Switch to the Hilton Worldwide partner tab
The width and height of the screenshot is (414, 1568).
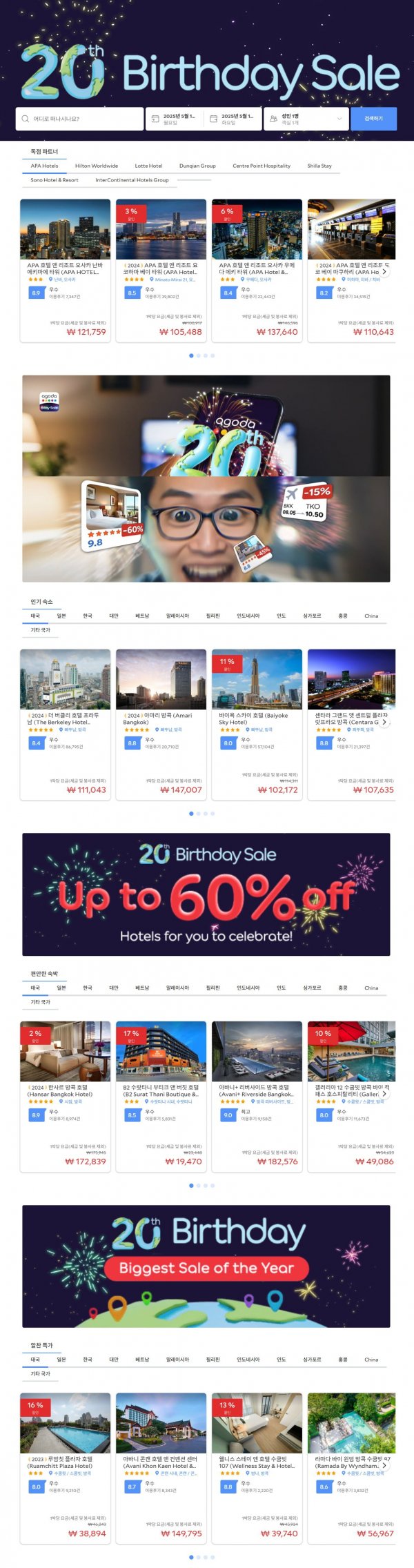pos(97,166)
